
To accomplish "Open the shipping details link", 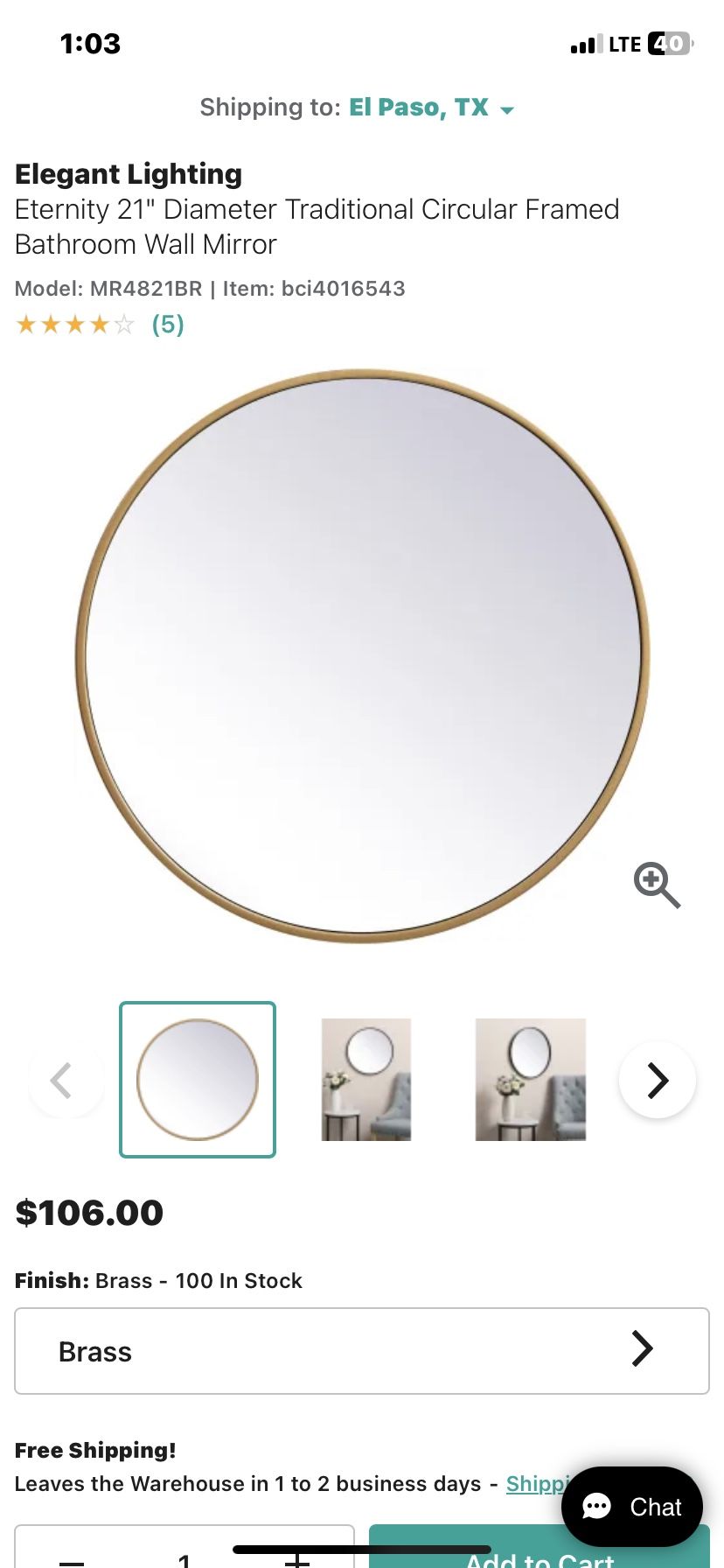I will click(532, 1484).
